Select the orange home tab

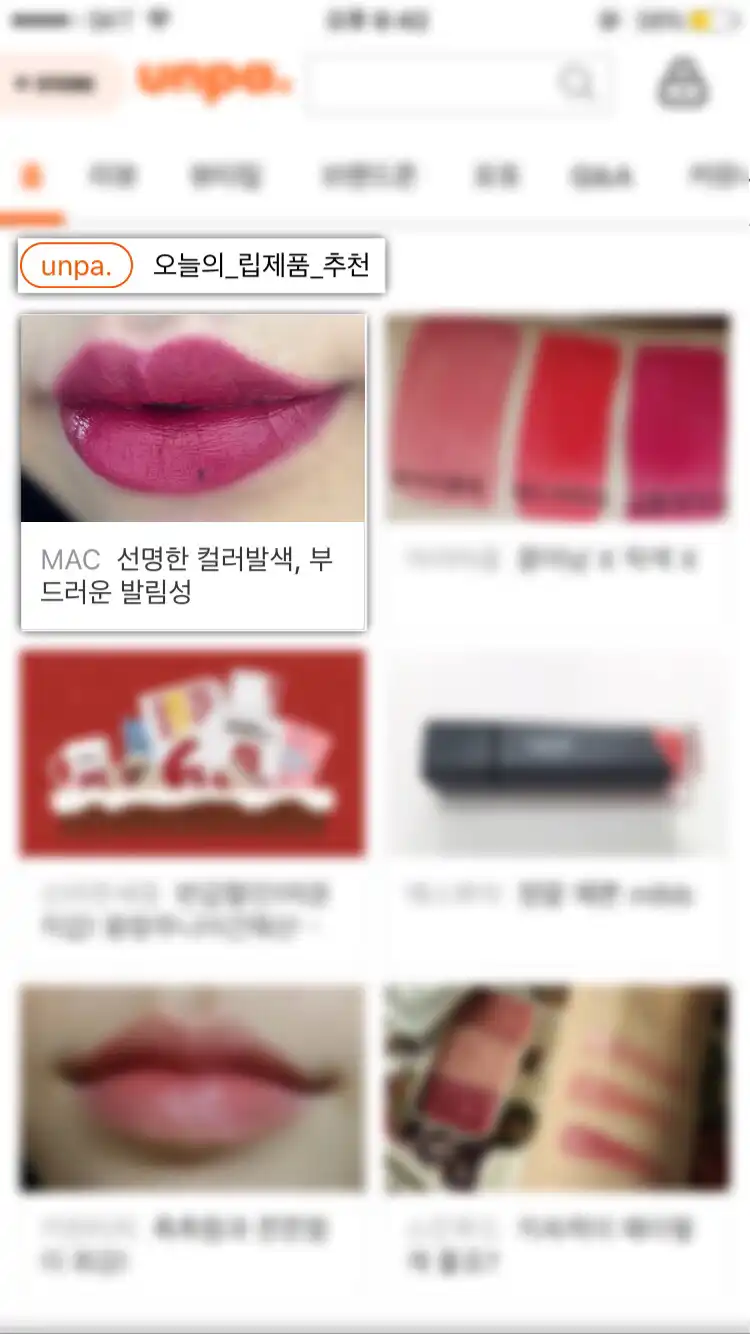point(32,178)
